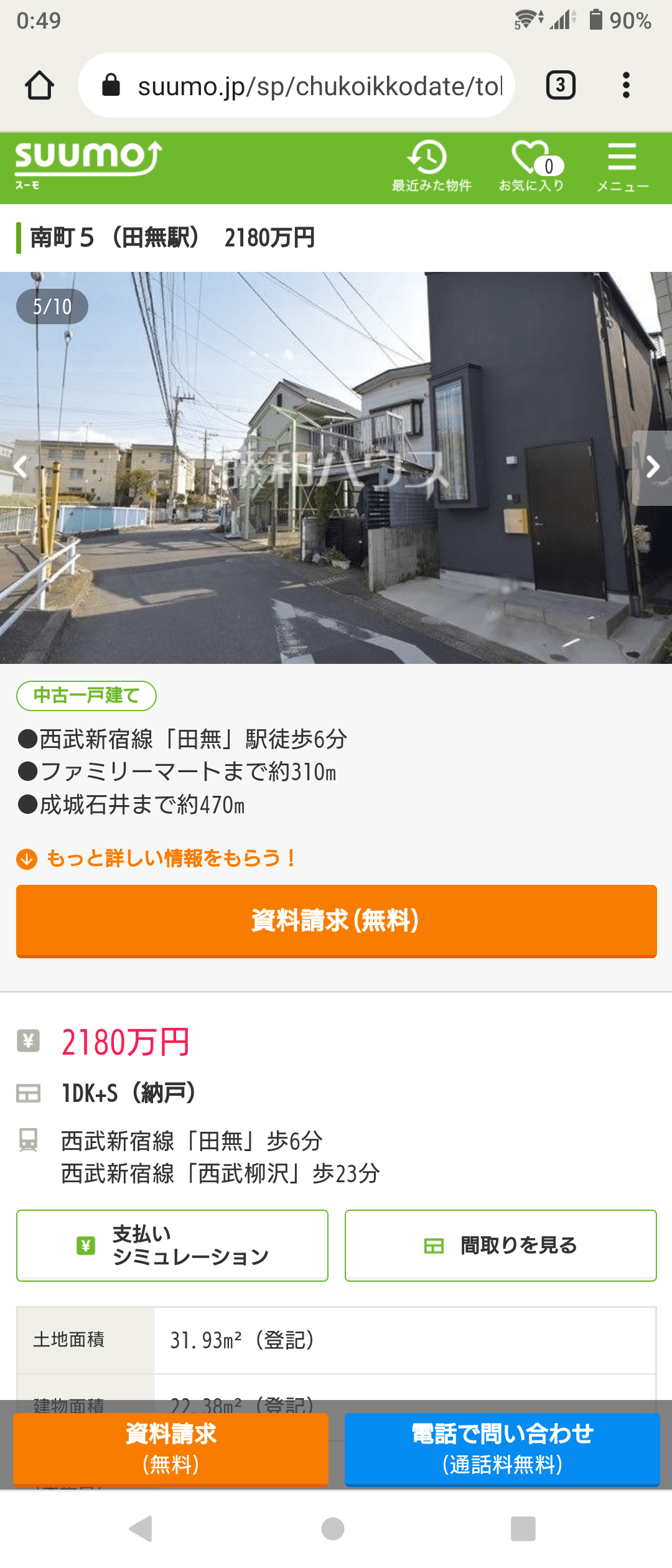The image size is (672, 1568).
Task: View the floor plan via 間取りを見る
Action: [501, 1245]
